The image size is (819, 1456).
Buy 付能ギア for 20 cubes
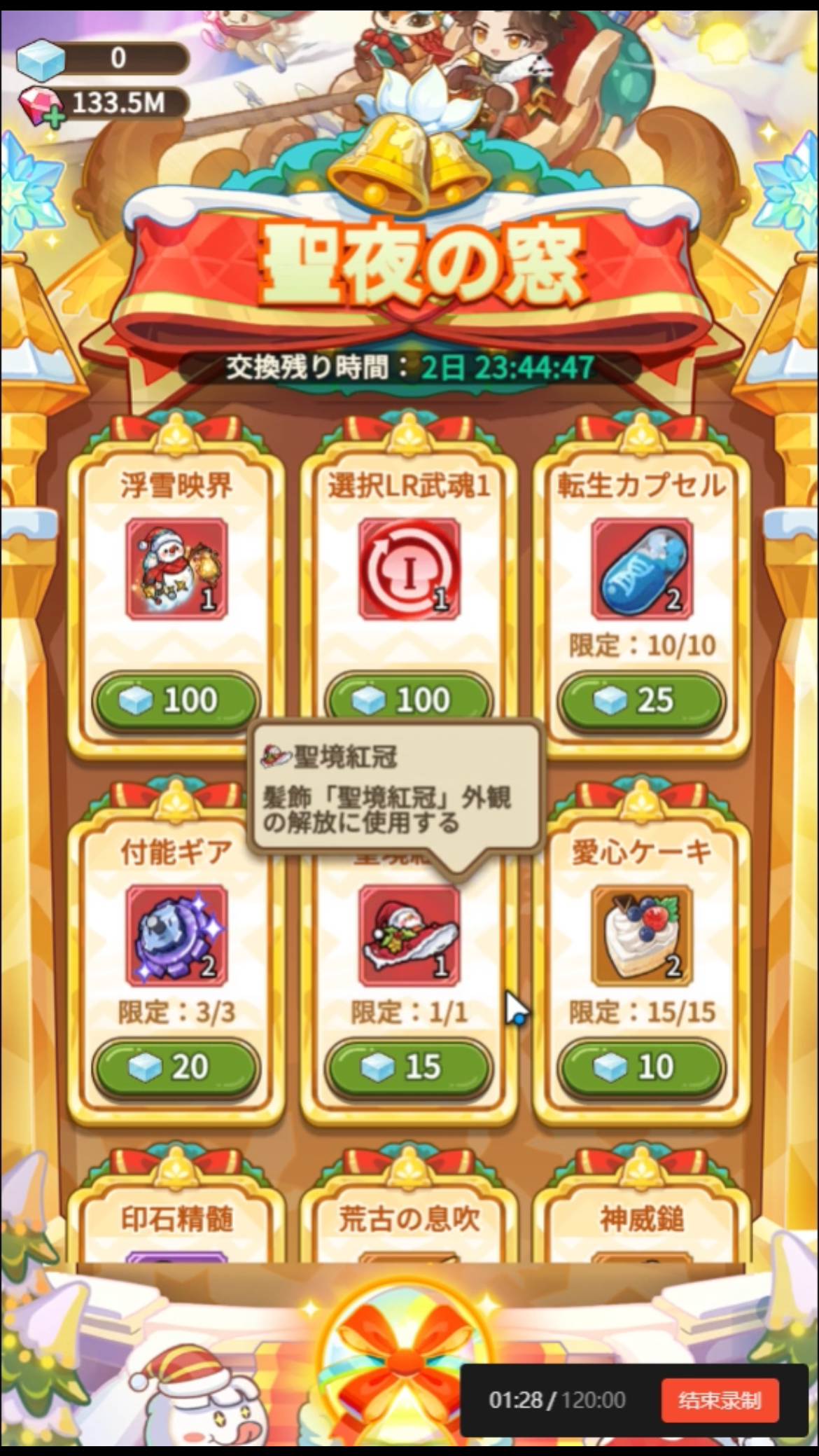176,1067
